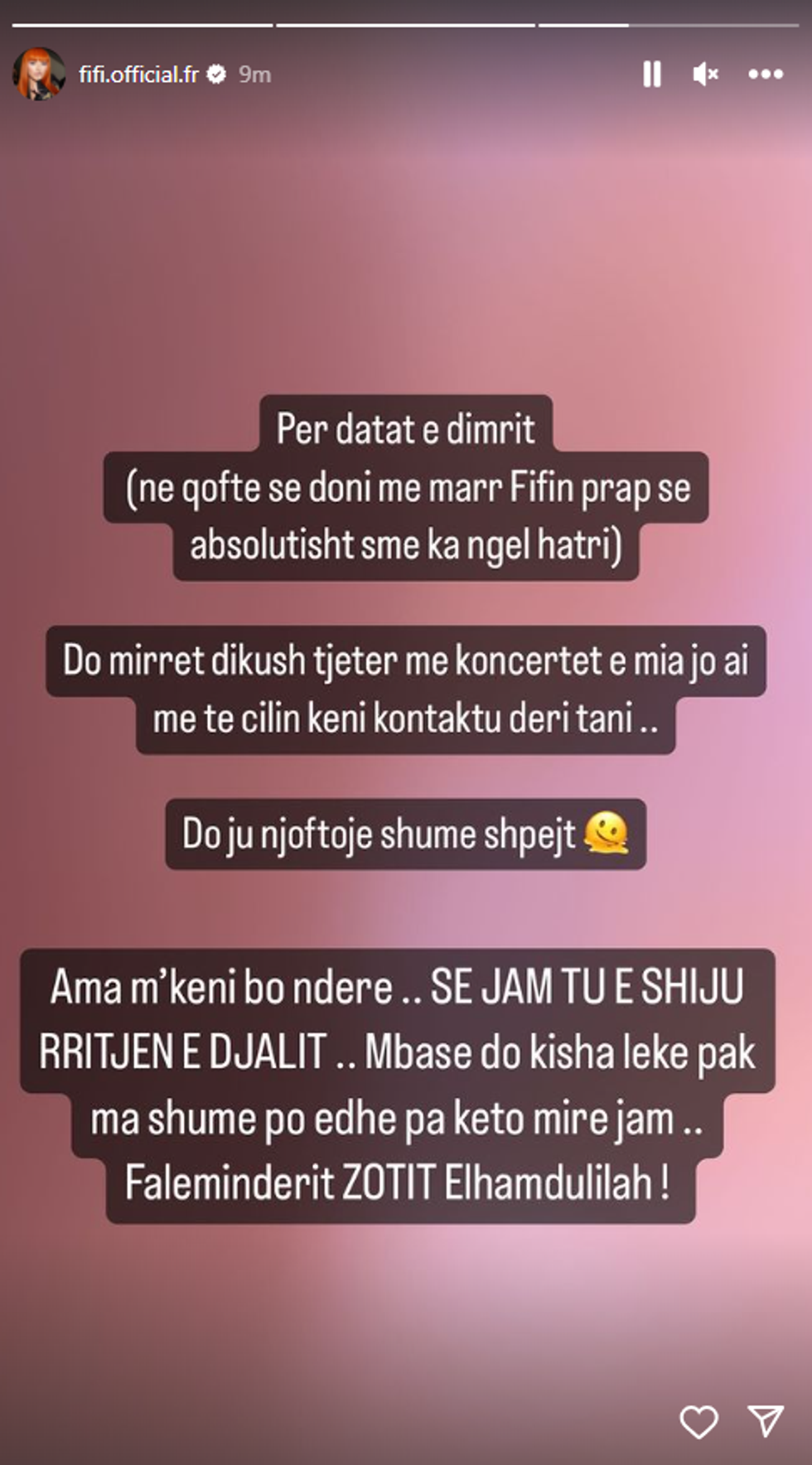The width and height of the screenshot is (812, 1465).
Task: Like this story with the heart
Action: click(698, 1422)
